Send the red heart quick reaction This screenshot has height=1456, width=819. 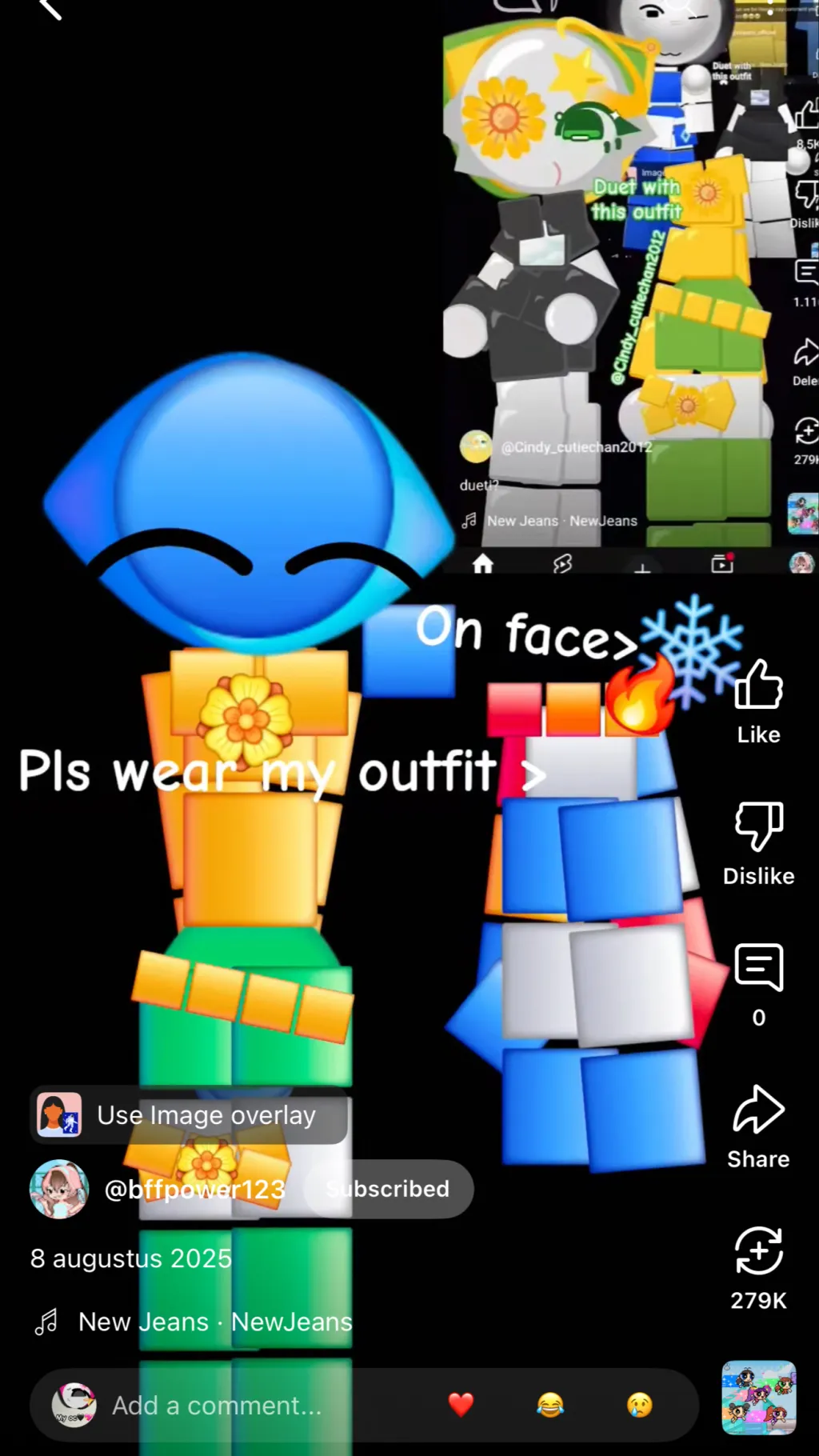click(x=461, y=1405)
